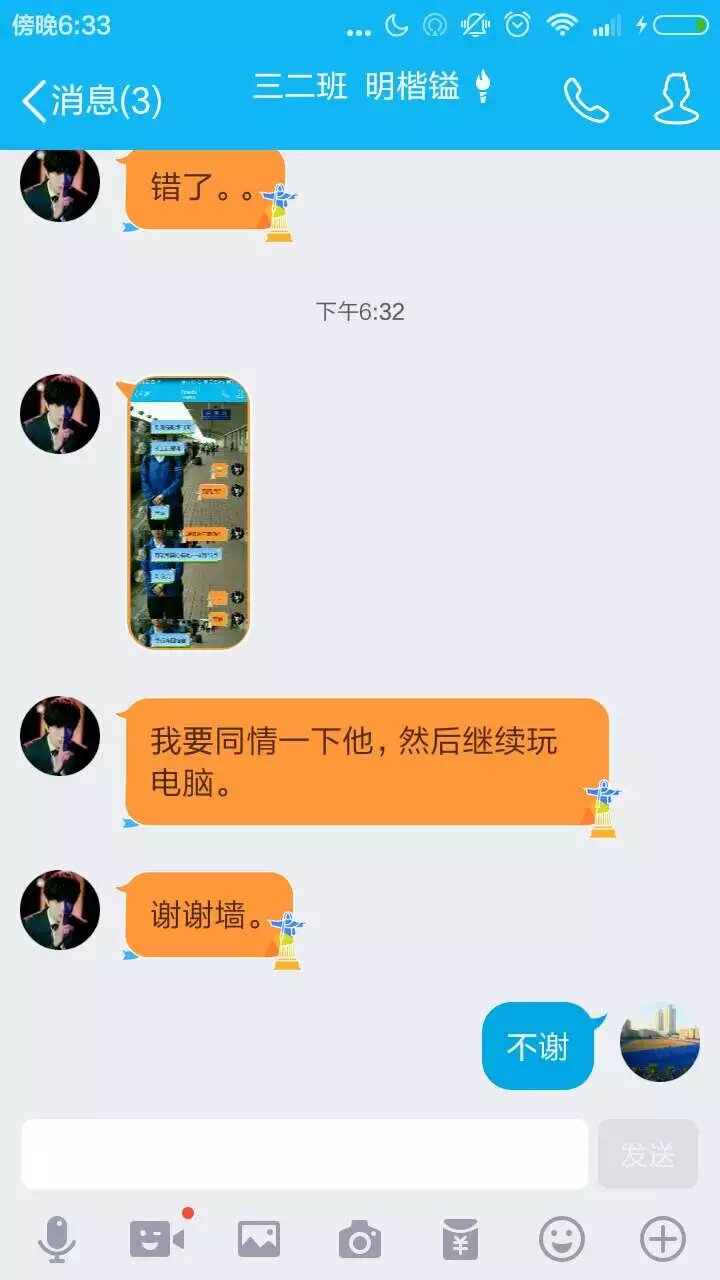Open the camera to take a photo
The width and height of the screenshot is (720, 1280).
(x=360, y=1240)
